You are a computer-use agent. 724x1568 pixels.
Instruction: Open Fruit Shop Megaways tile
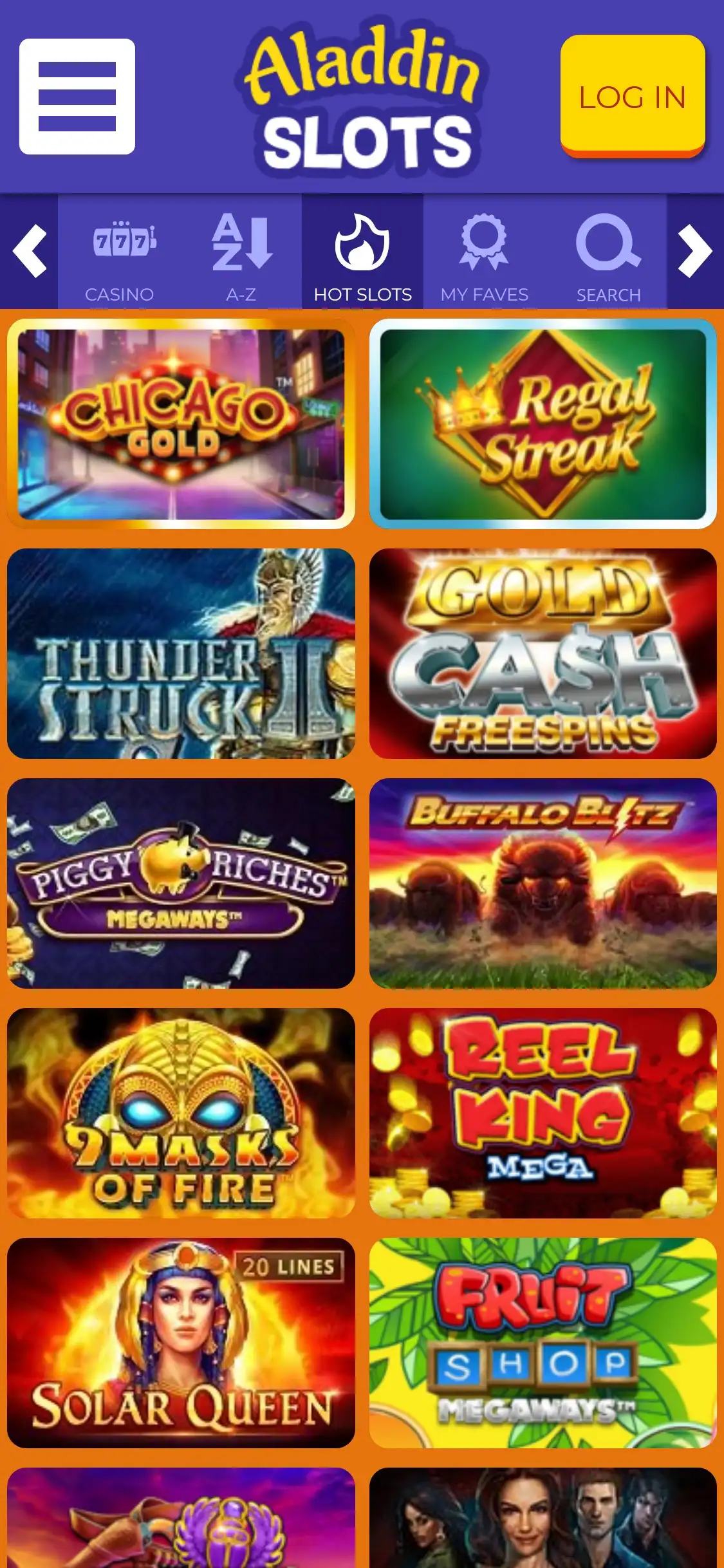tap(543, 1343)
